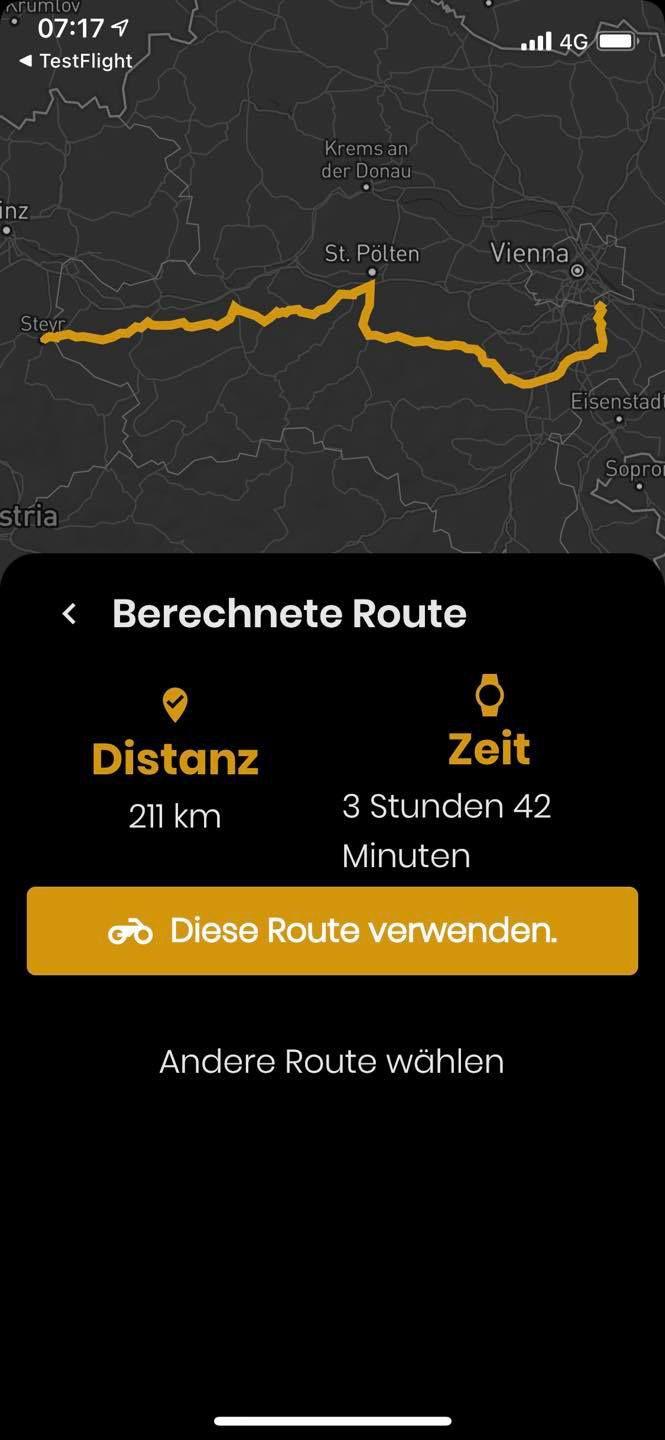Choose 'Andere Route wählen'

(x=332, y=1061)
